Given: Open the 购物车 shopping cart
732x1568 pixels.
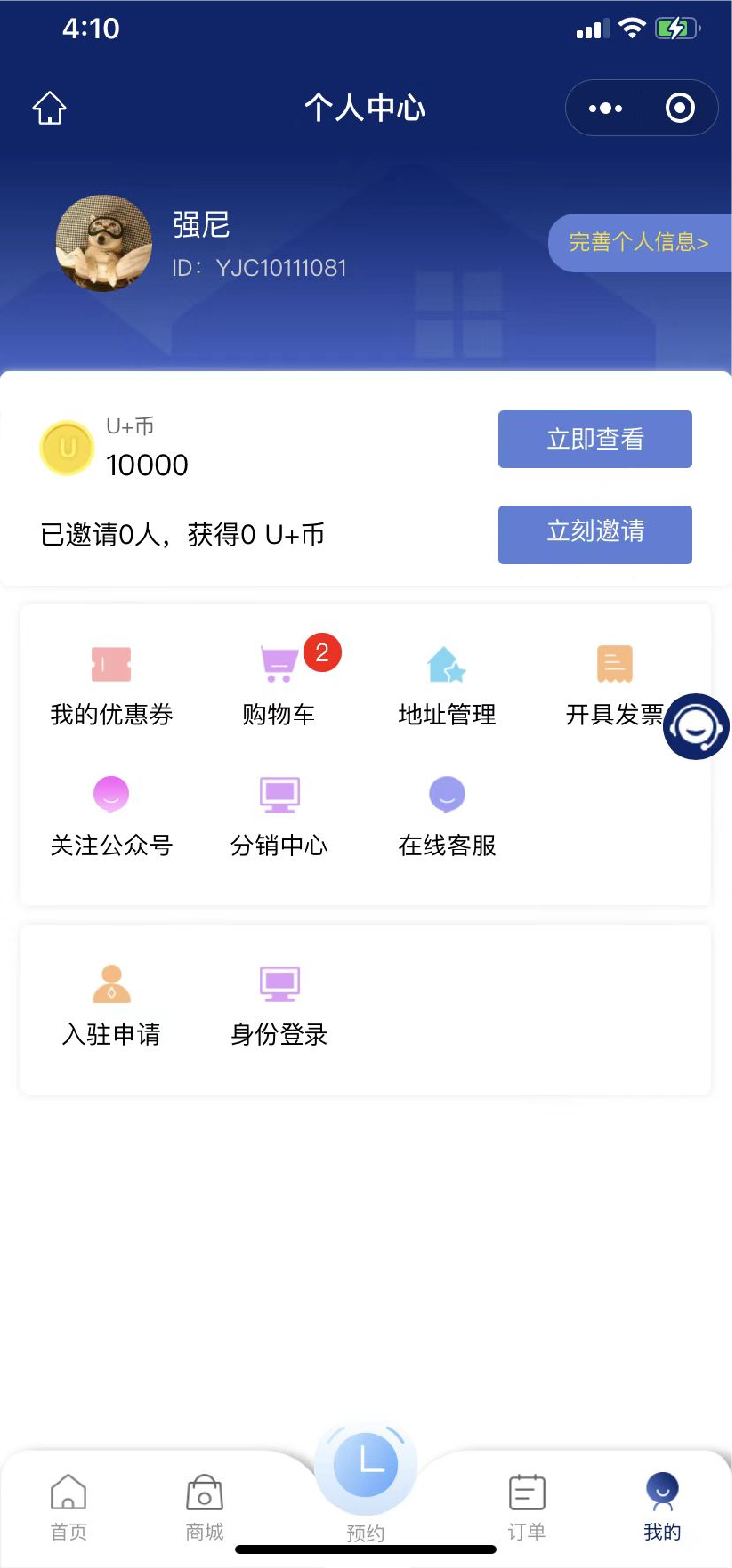Looking at the screenshot, I should click(x=280, y=685).
